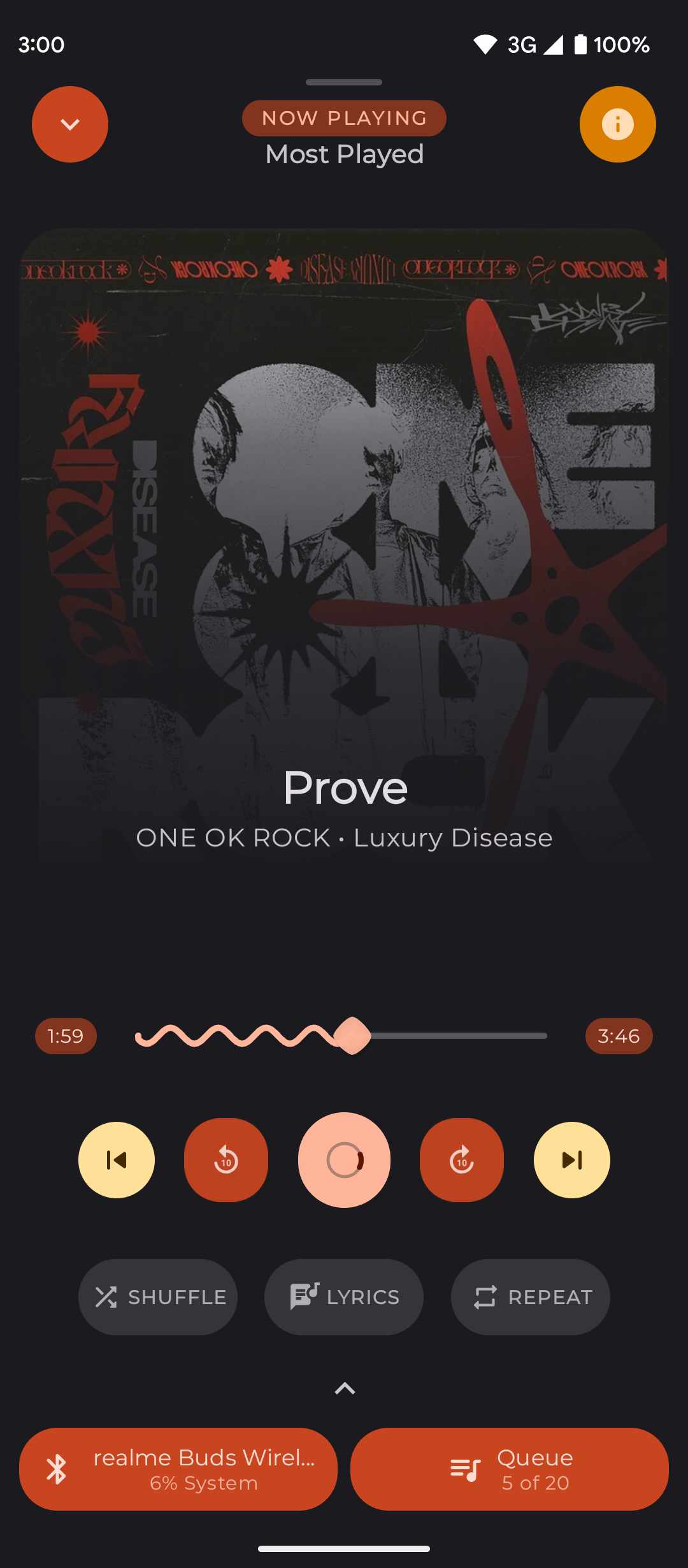Open the track info button
The width and height of the screenshot is (688, 1568).
[x=617, y=124]
